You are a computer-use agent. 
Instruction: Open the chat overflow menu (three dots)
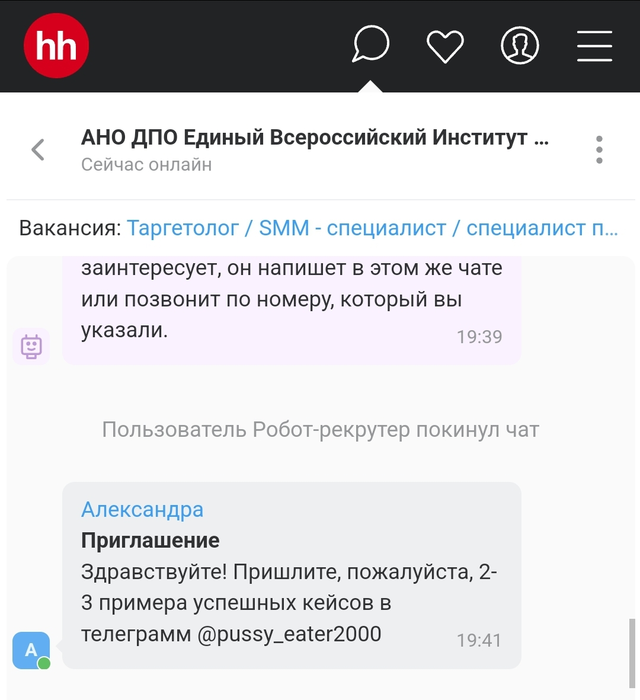(x=599, y=150)
